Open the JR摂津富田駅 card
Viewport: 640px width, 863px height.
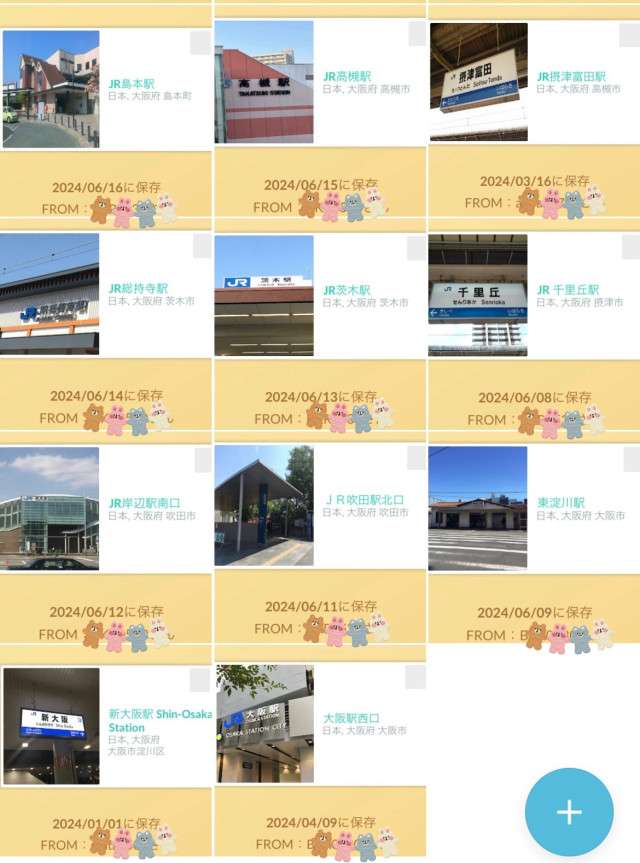(570, 77)
